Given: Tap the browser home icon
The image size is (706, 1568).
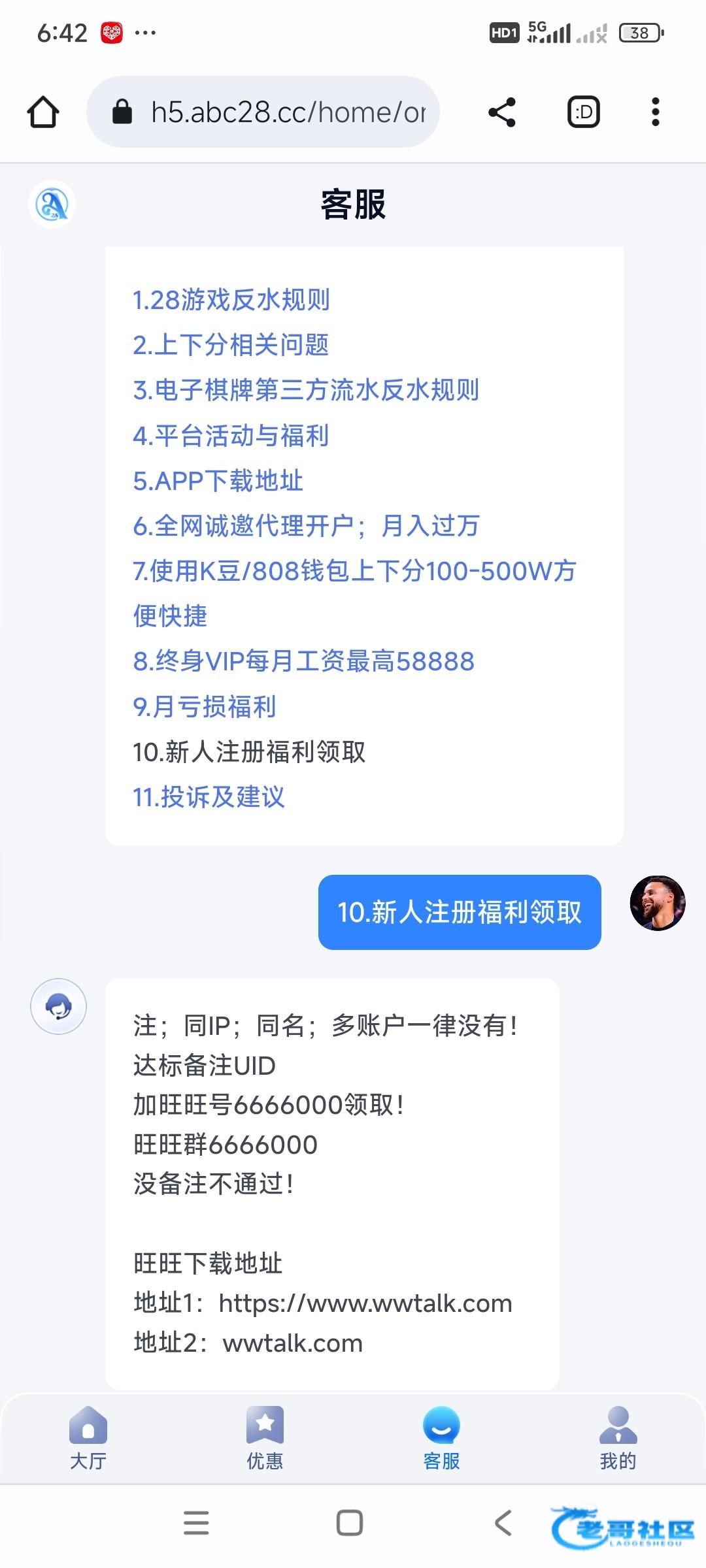Looking at the screenshot, I should tap(43, 112).
